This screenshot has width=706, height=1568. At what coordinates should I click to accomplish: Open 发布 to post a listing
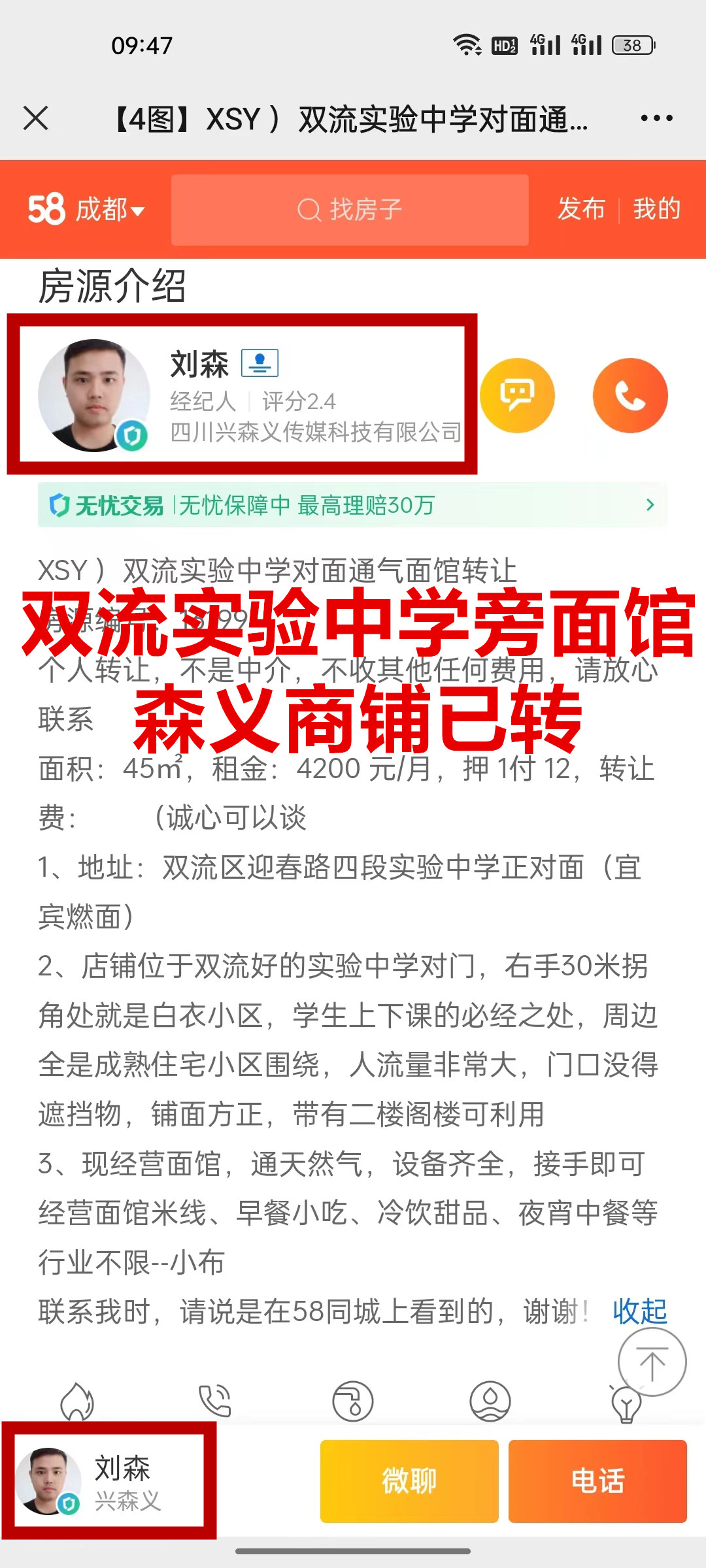click(581, 210)
